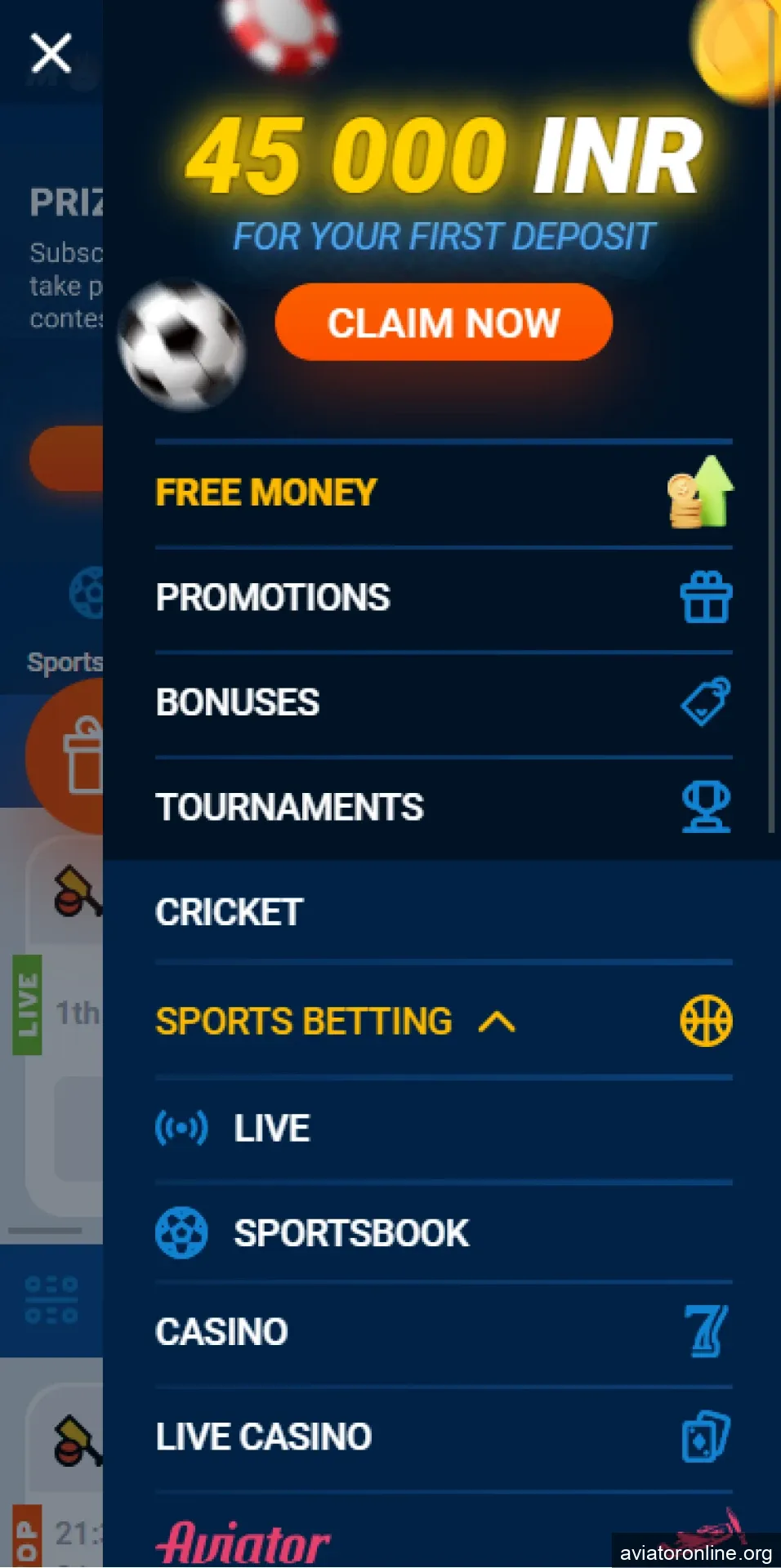
Task: Open Free Money section
Action: [x=266, y=493]
